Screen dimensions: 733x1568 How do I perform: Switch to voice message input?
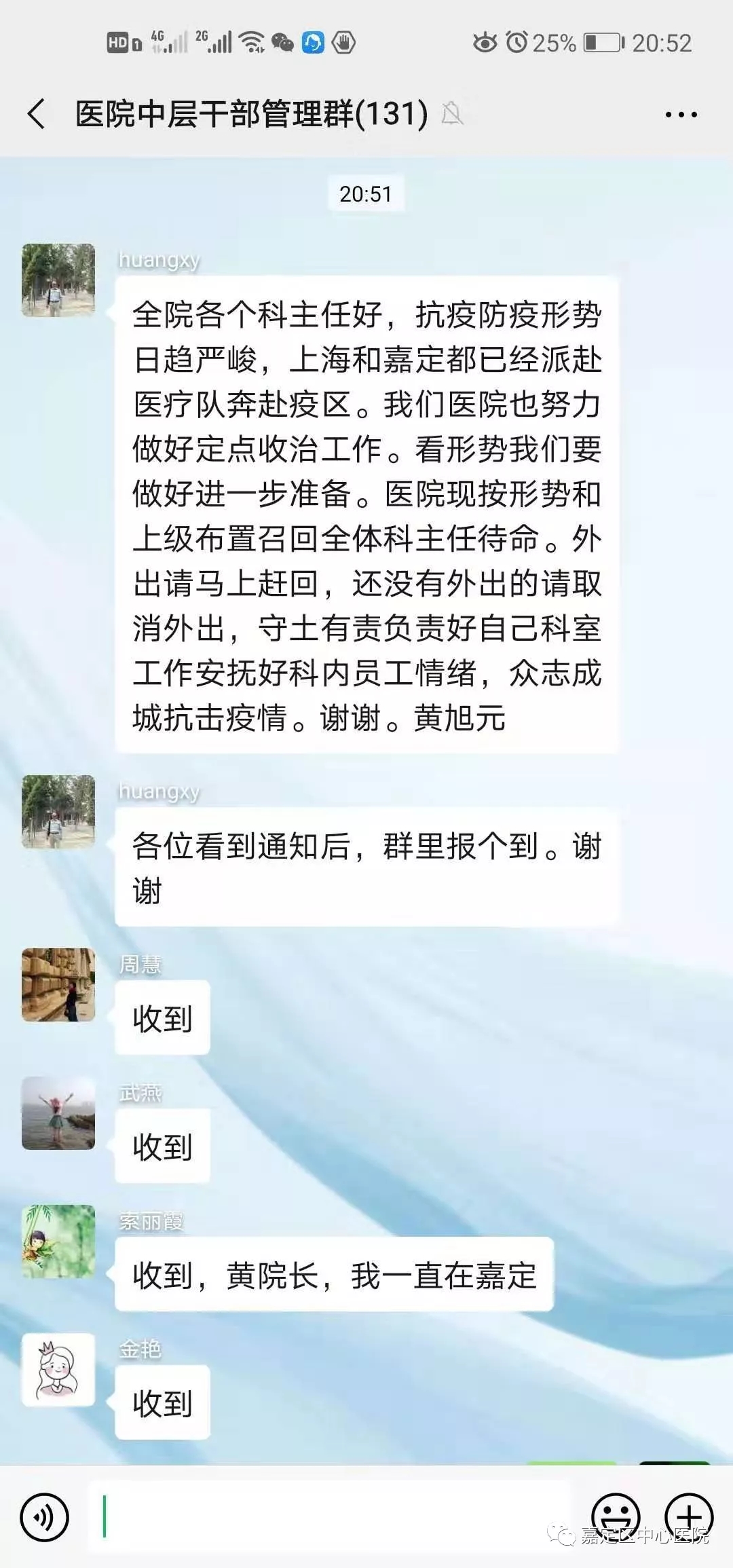[45, 1518]
